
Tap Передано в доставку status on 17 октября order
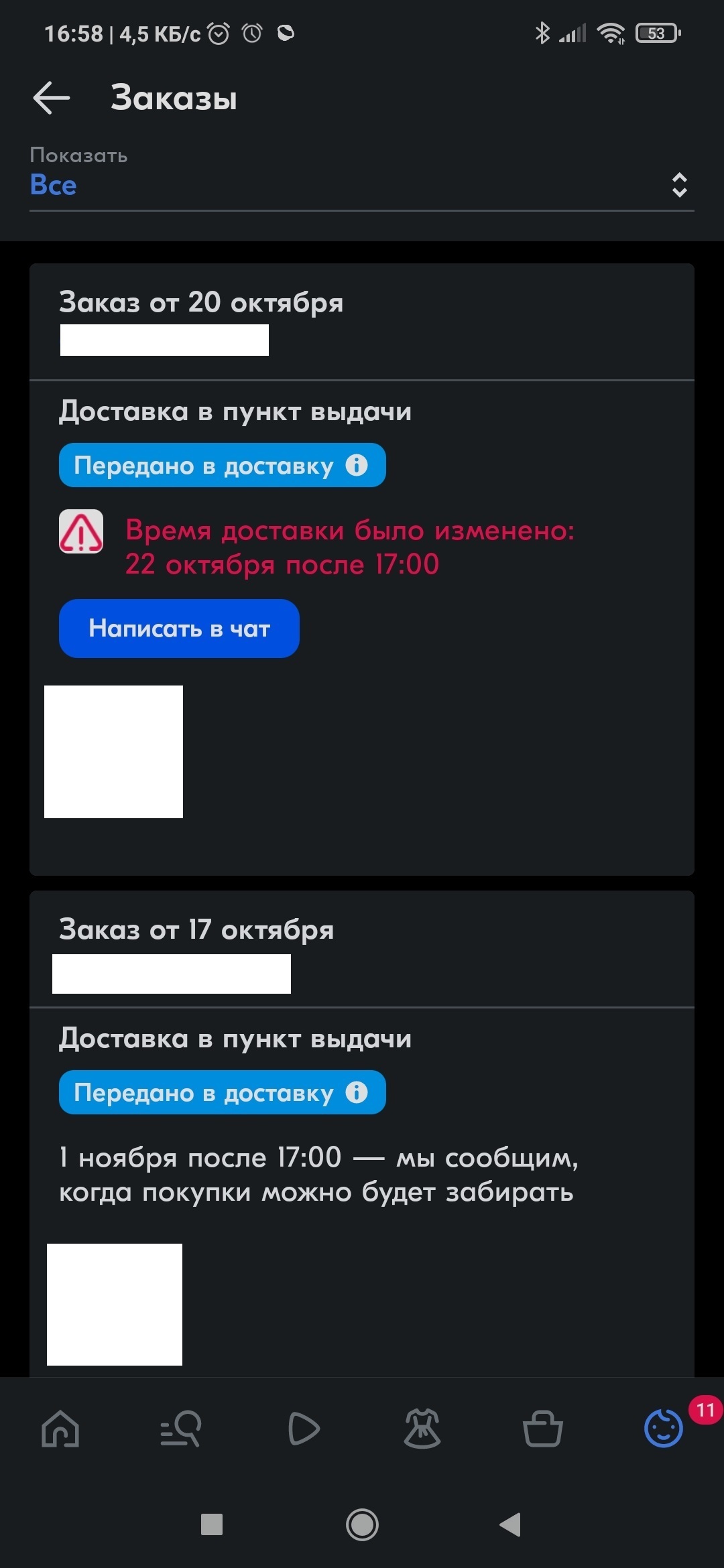click(x=223, y=1092)
